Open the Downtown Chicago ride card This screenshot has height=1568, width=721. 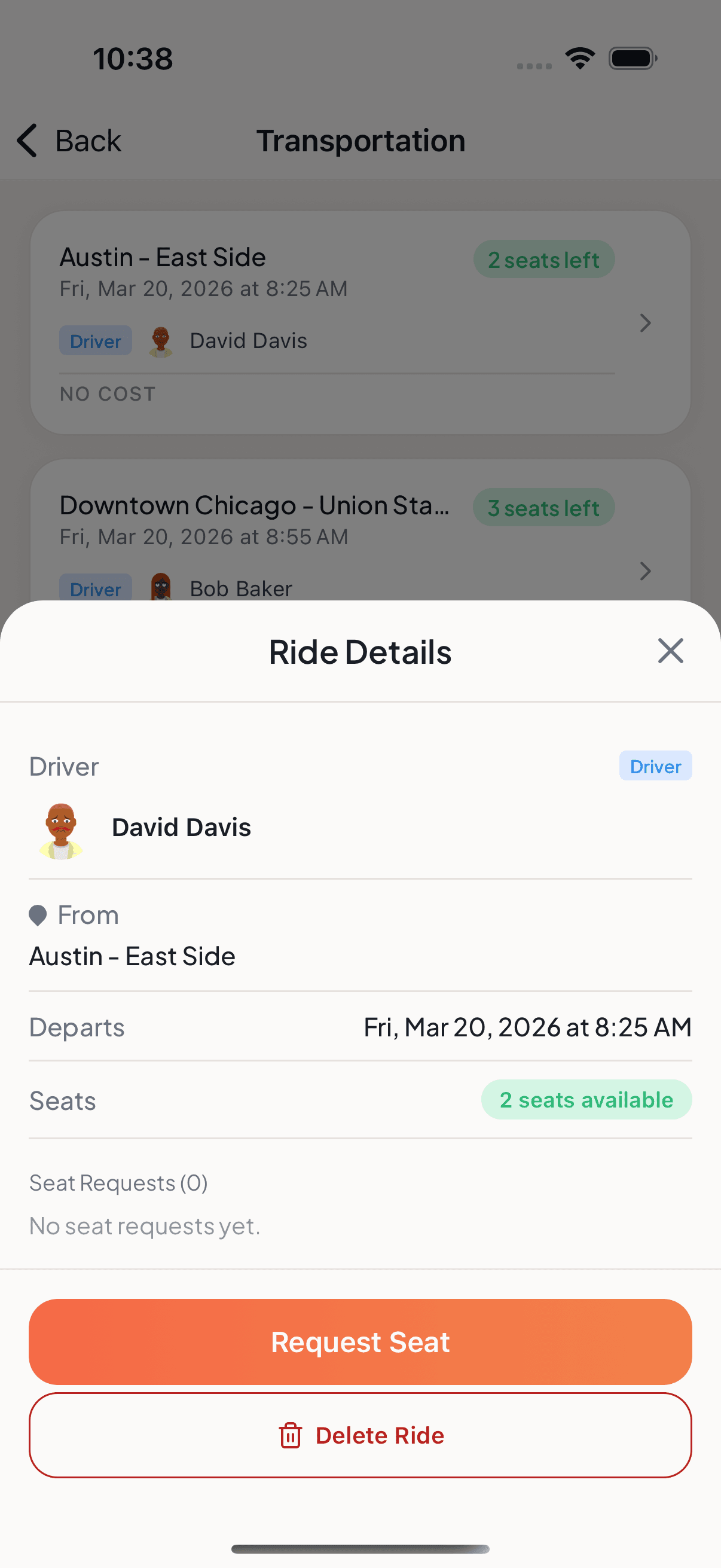(x=360, y=536)
